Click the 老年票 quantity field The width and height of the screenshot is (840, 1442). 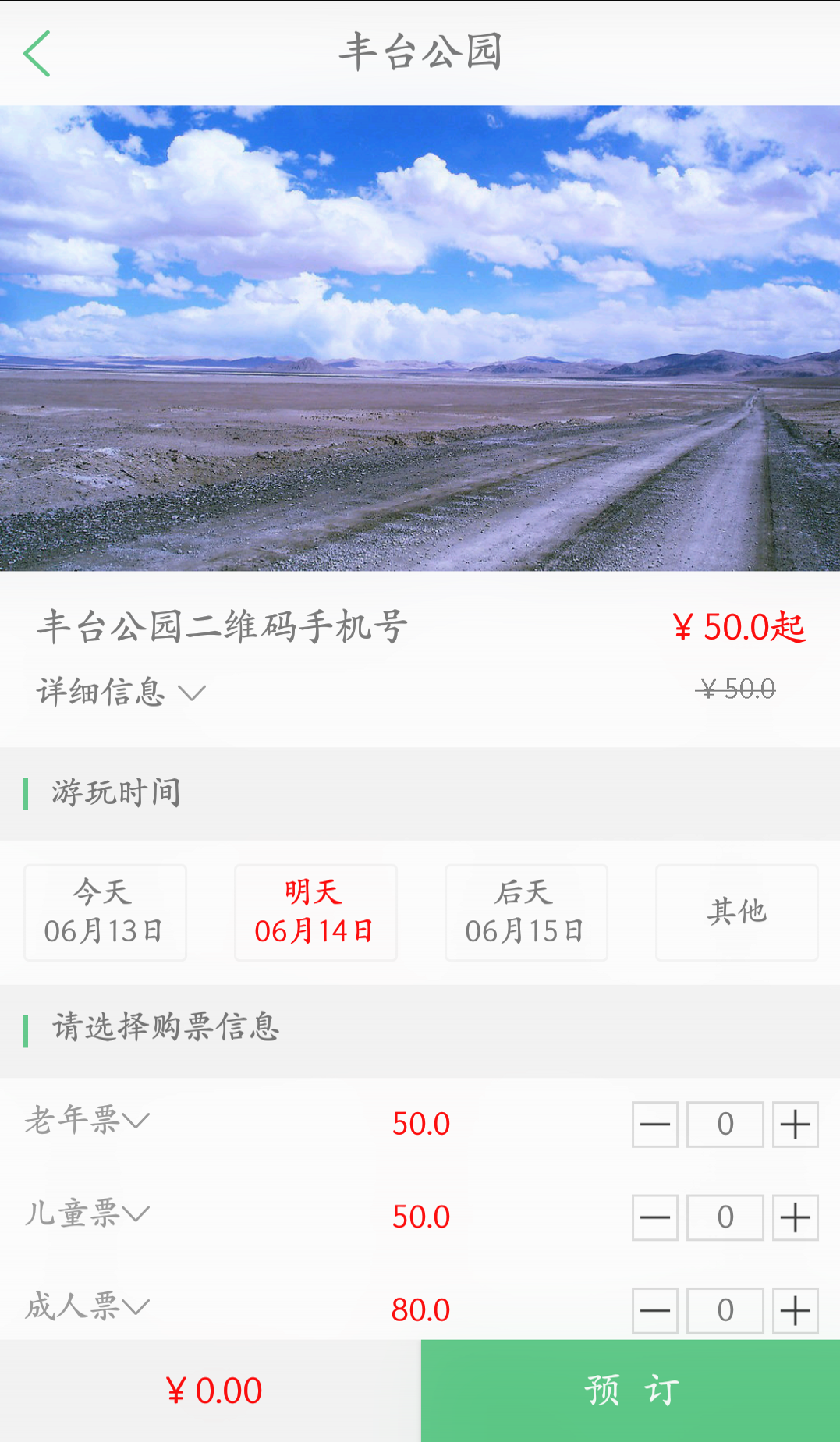(x=725, y=1124)
